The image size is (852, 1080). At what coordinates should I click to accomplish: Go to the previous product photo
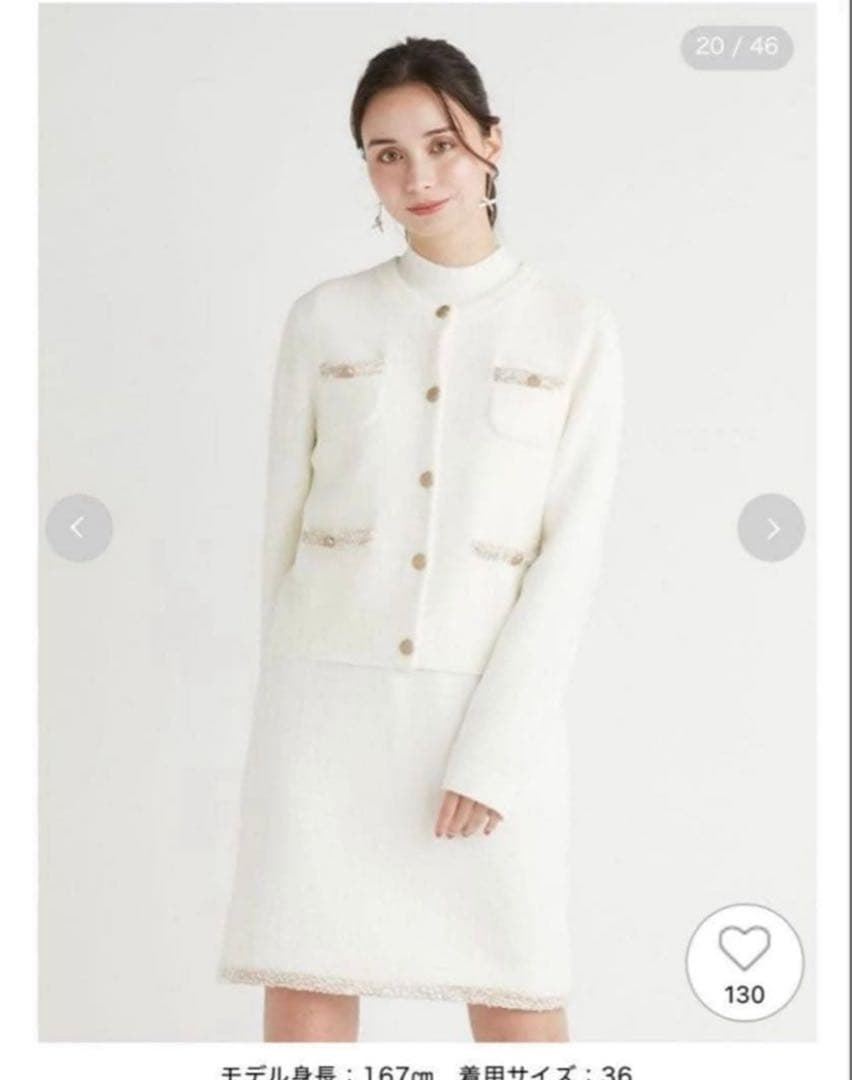(x=79, y=528)
